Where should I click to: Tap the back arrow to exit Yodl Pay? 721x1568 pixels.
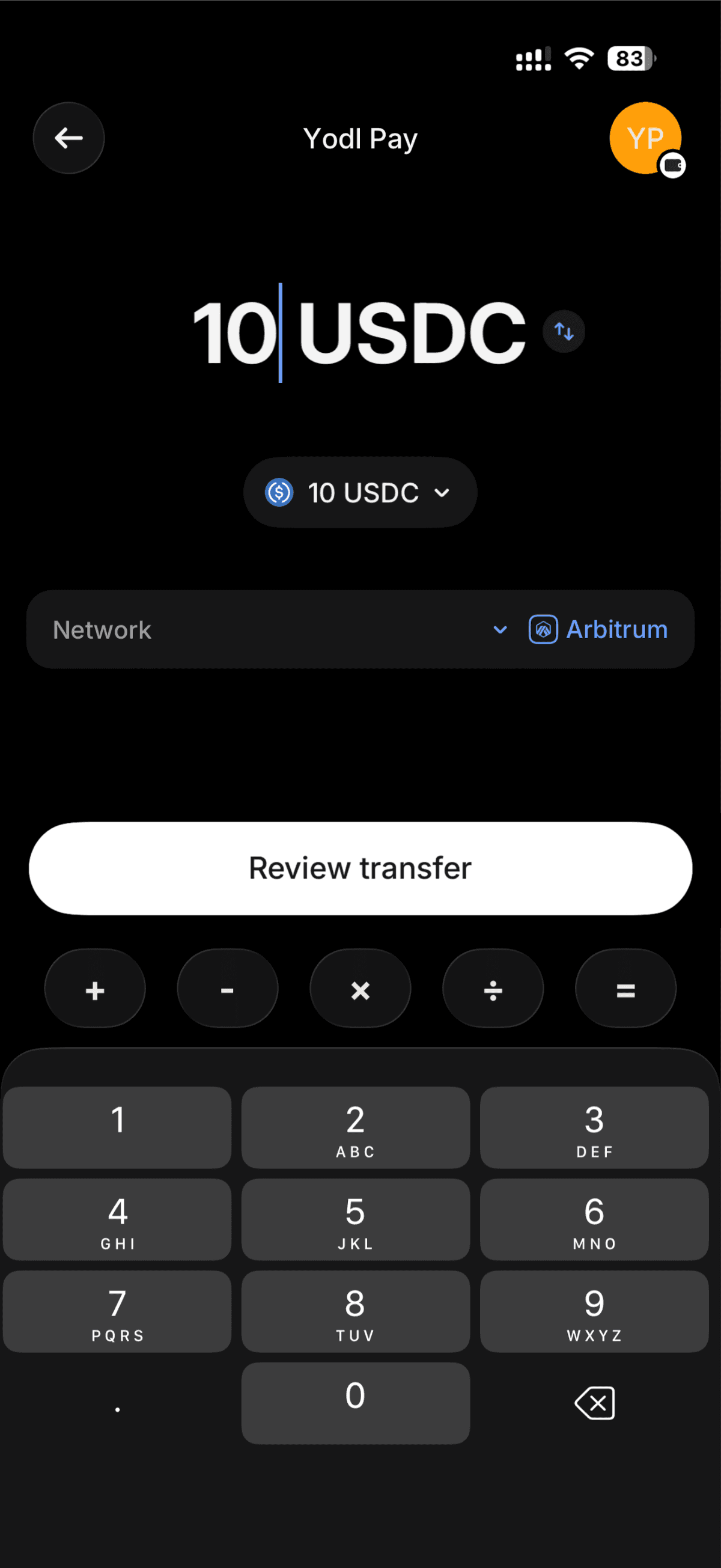[68, 138]
